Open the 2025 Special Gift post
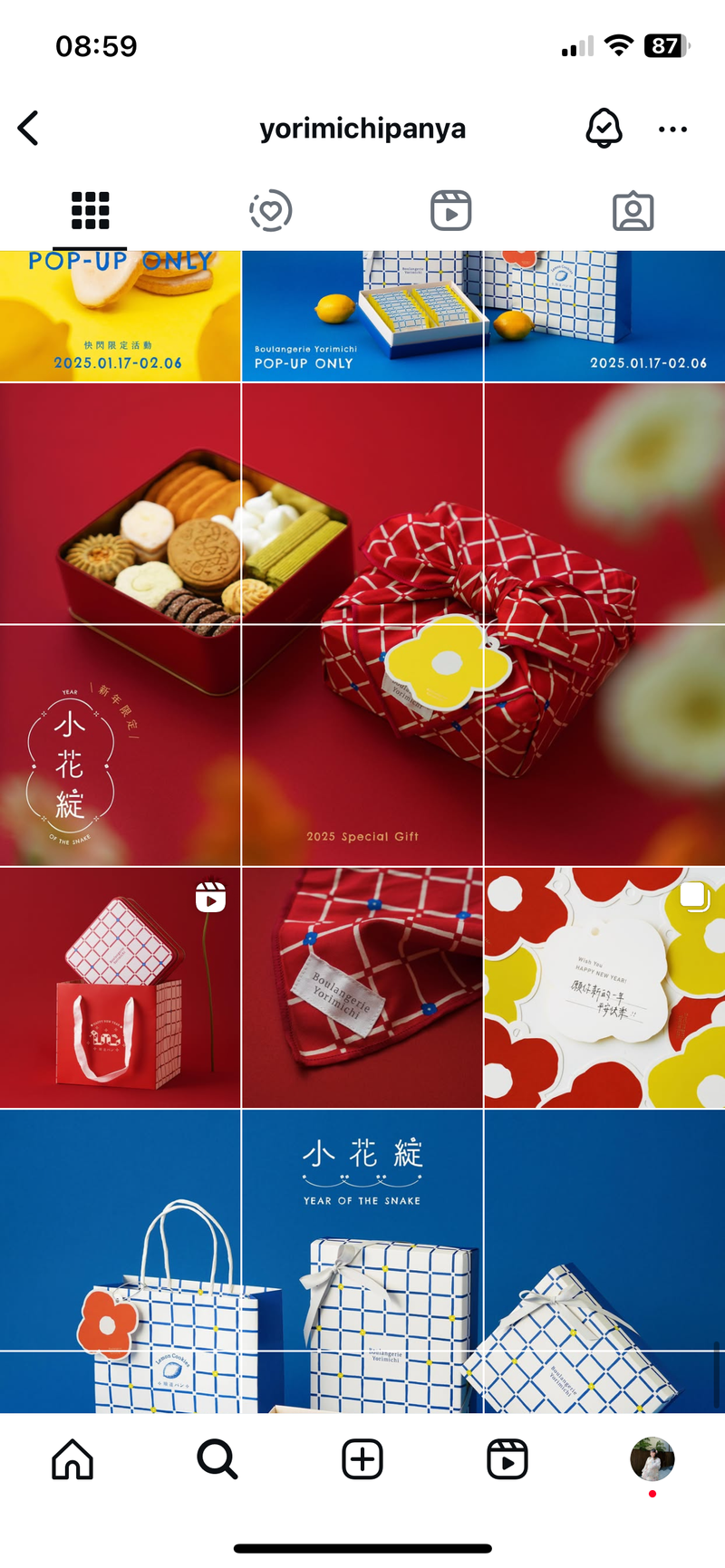 point(362,745)
